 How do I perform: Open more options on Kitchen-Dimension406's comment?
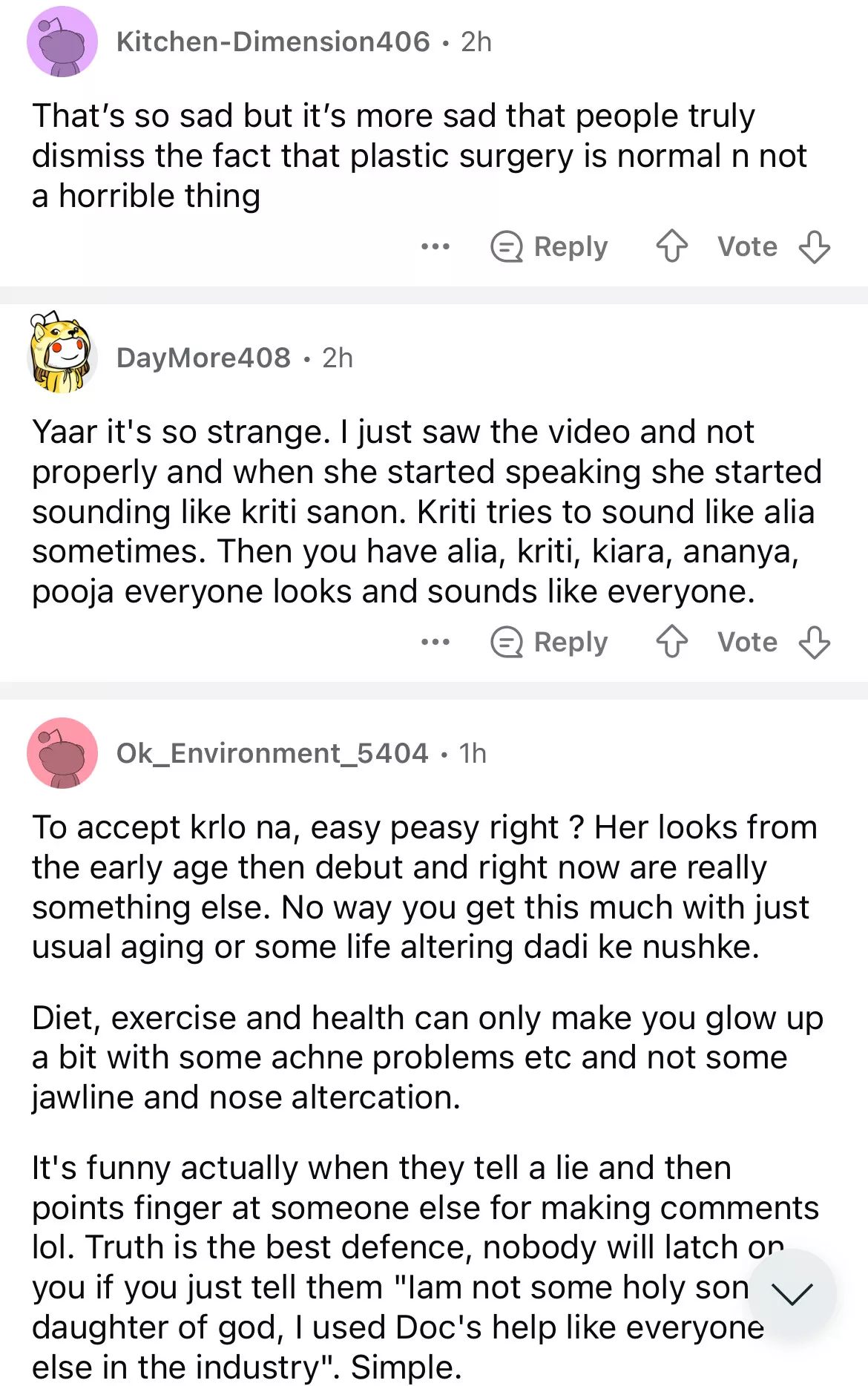[435, 246]
